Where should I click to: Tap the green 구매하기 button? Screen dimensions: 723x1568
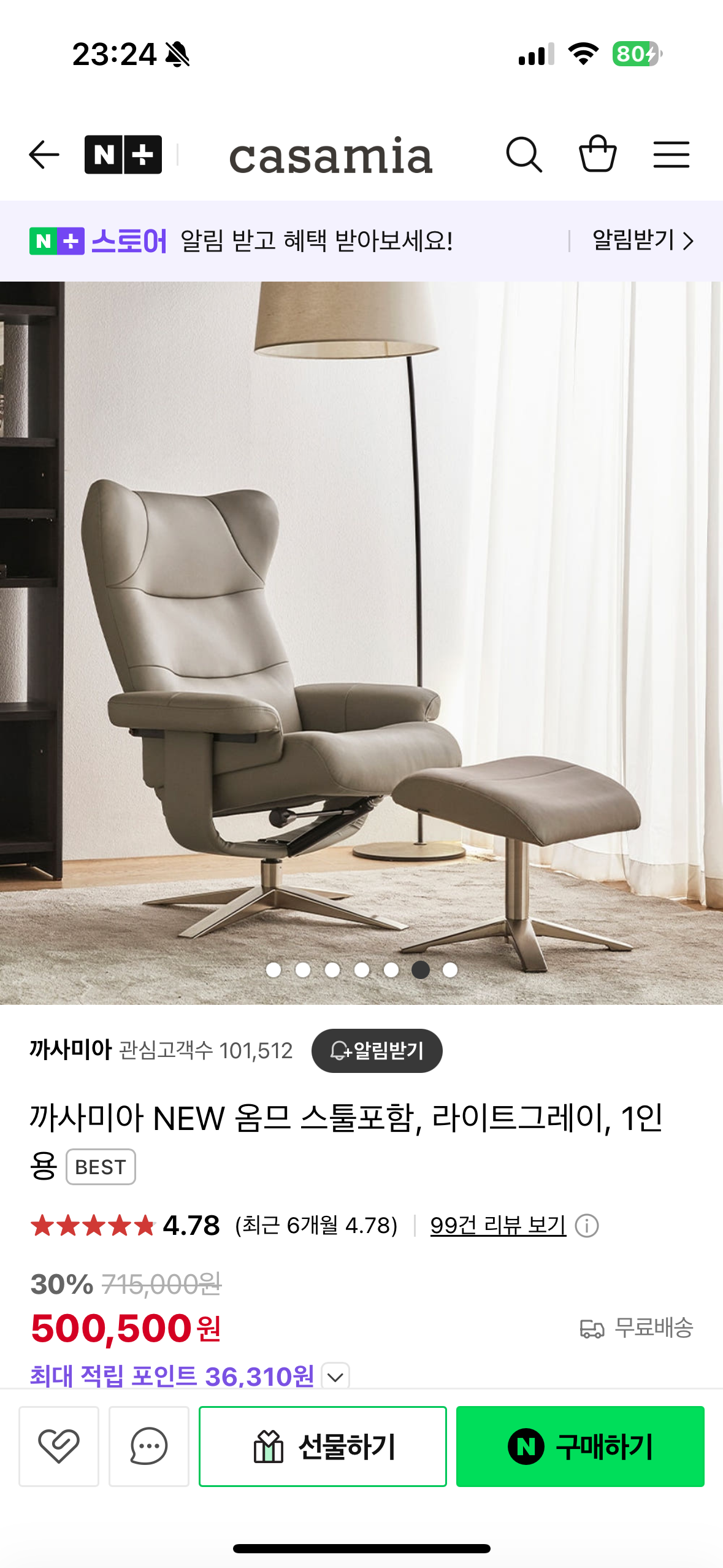coord(580,1446)
